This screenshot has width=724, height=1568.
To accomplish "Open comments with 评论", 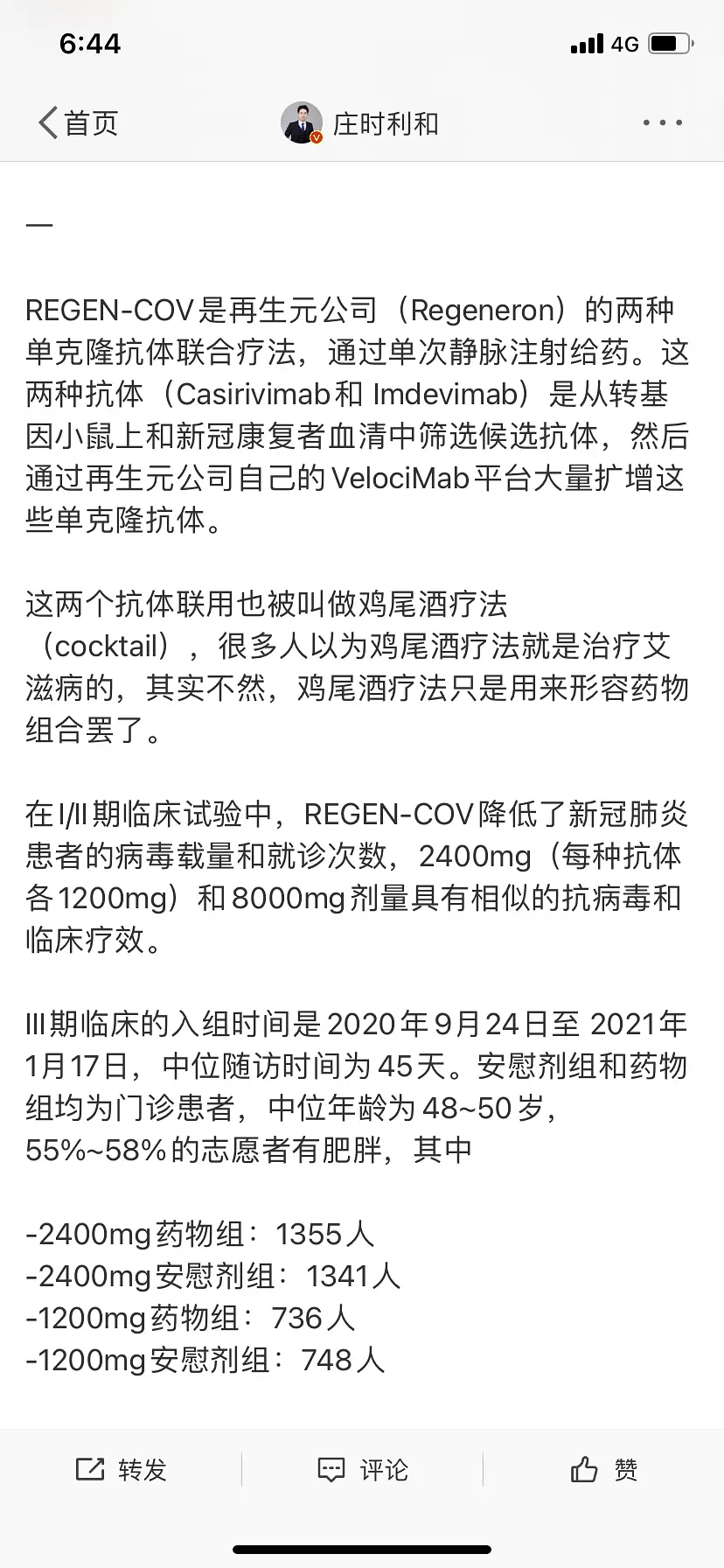I will tap(362, 1469).
